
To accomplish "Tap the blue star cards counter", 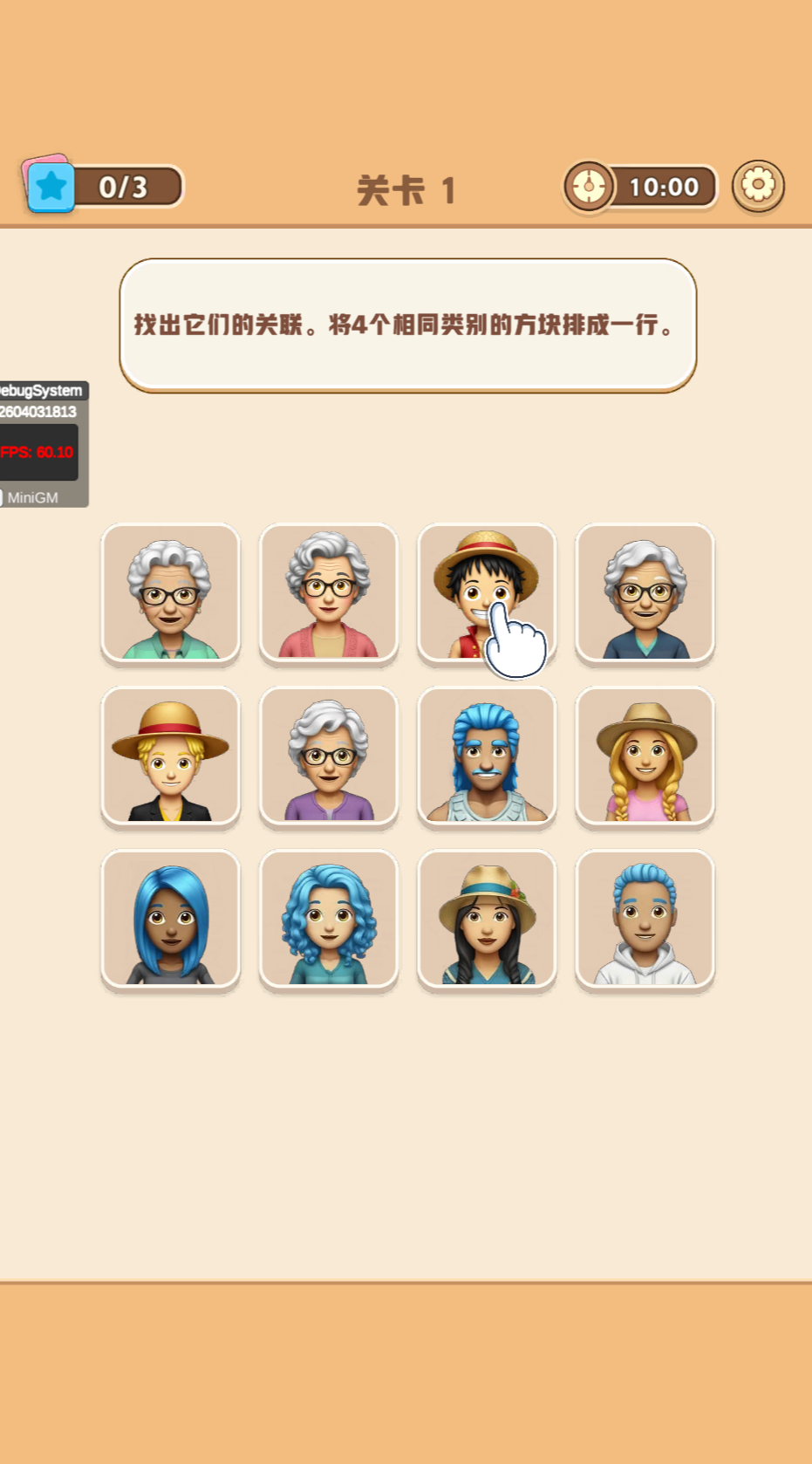I will coord(103,186).
